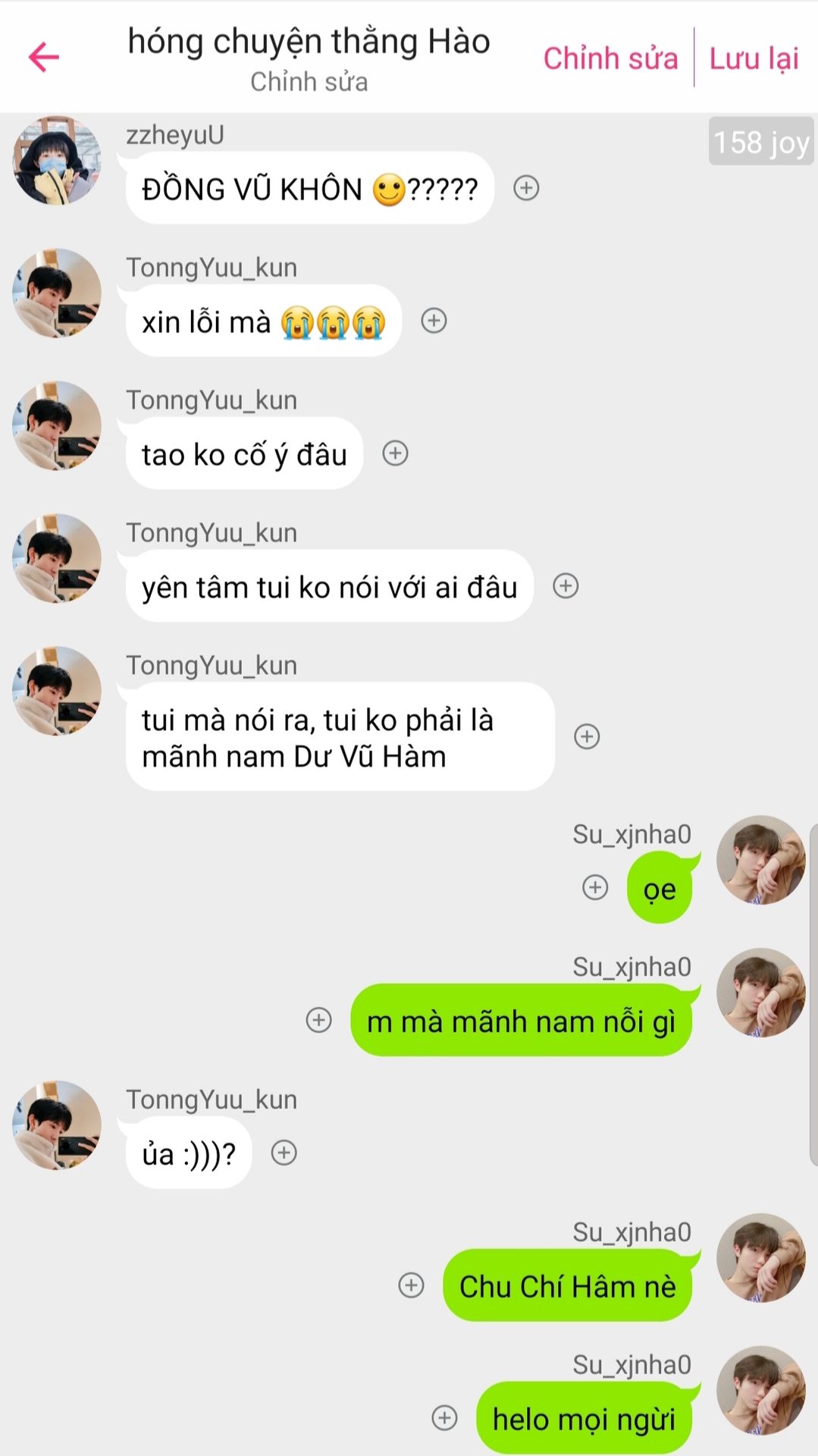Image resolution: width=818 pixels, height=1456 pixels.
Task: Tap plus icon next to "xin lỗi mà"
Action: tap(434, 321)
